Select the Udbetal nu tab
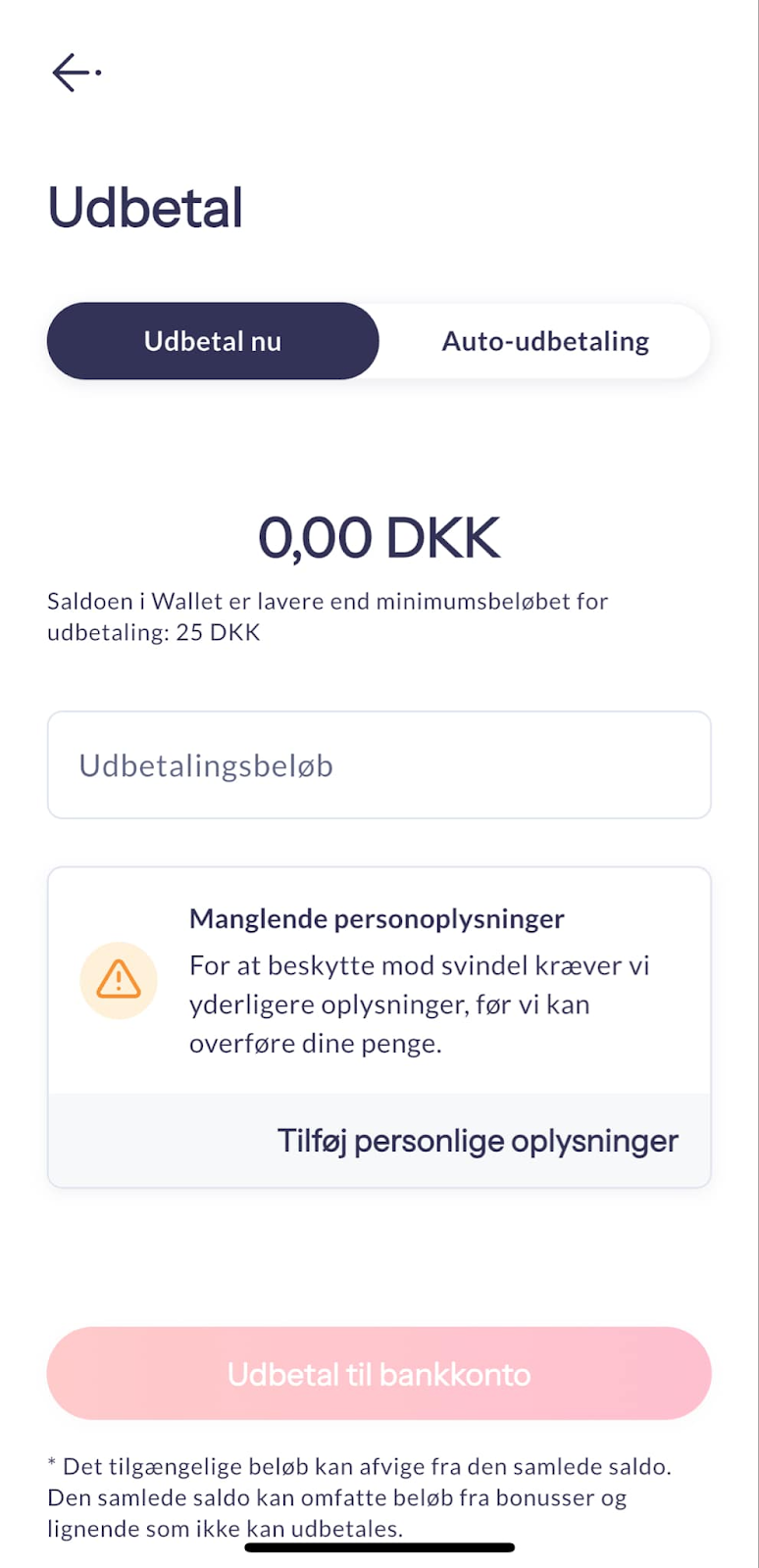 coord(213,341)
